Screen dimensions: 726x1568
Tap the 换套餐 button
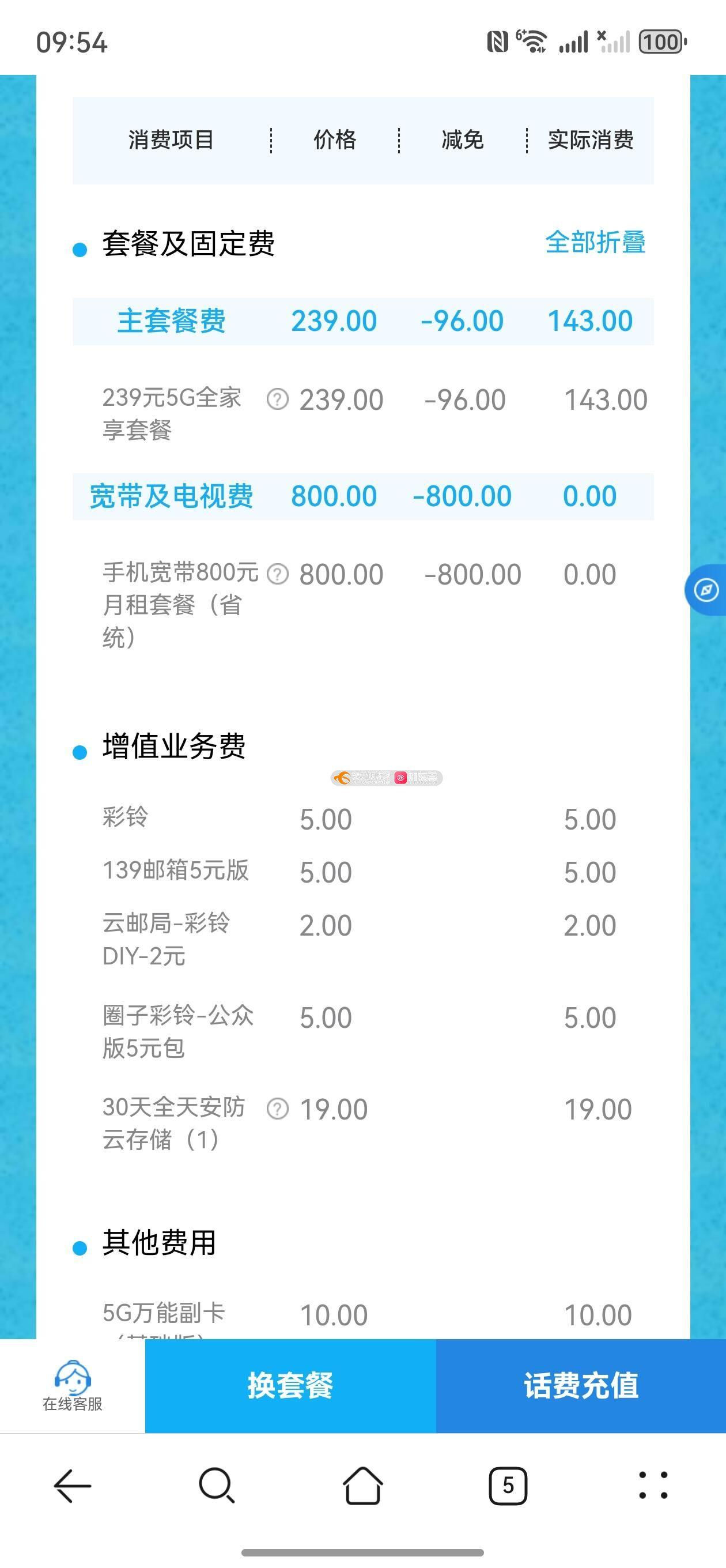coord(290,1386)
